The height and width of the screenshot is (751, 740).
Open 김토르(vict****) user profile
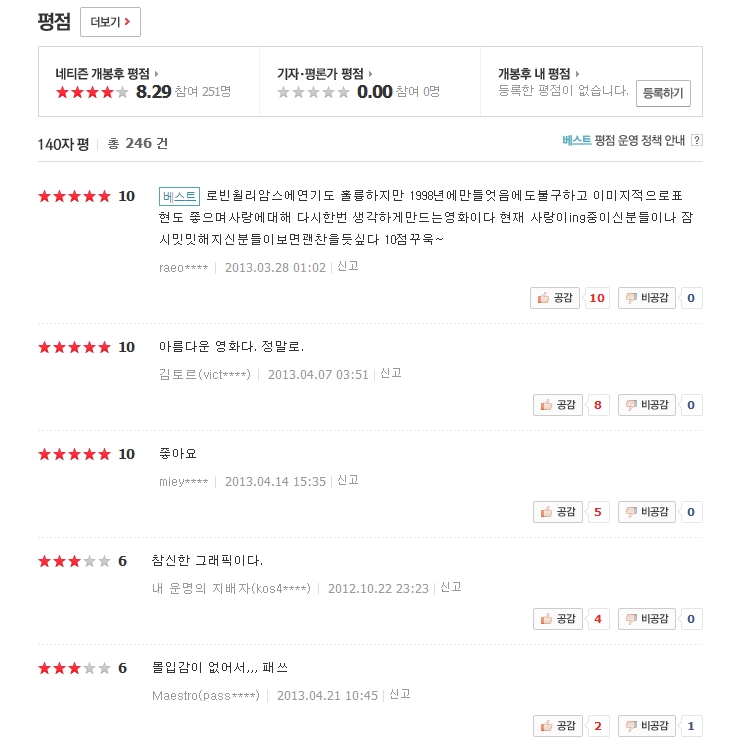point(205,374)
